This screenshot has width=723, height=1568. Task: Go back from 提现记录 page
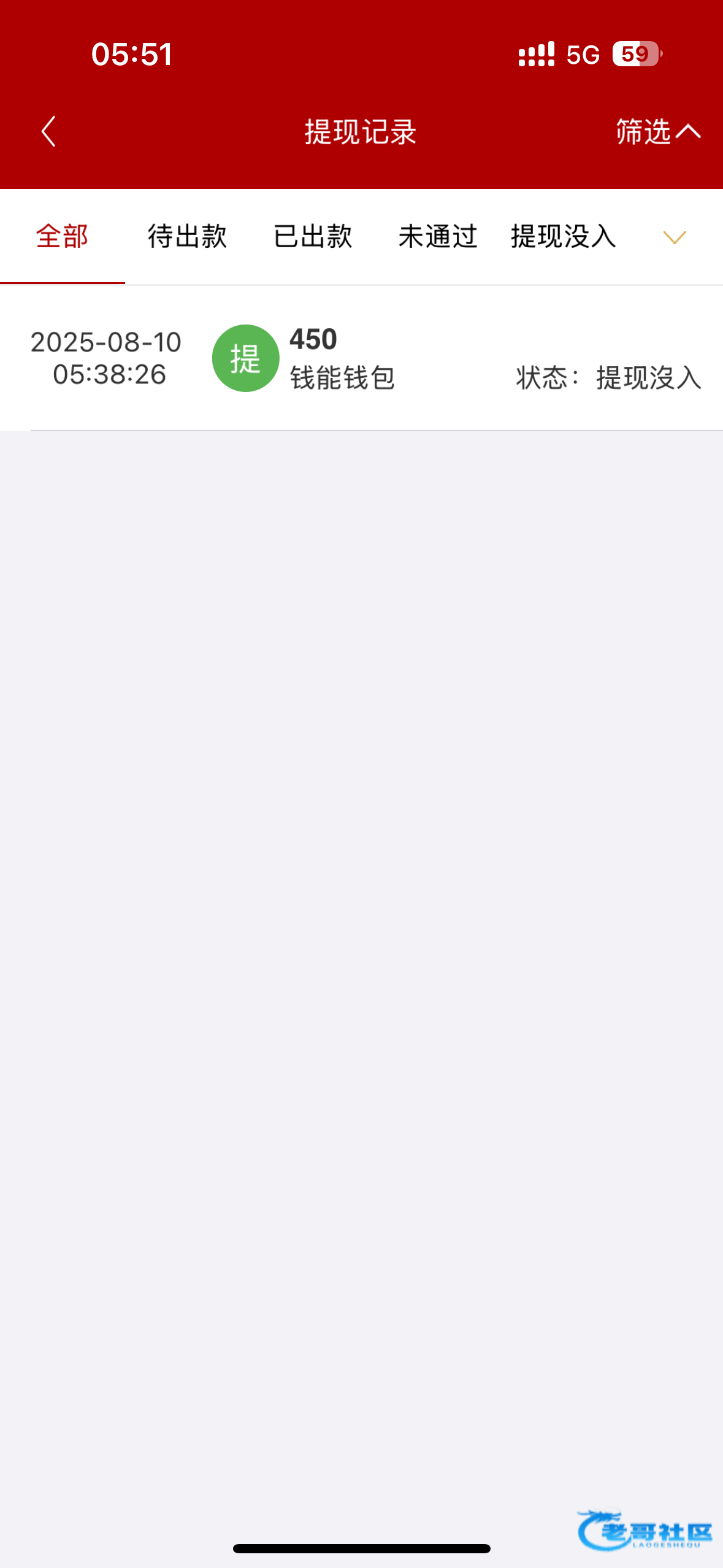[x=48, y=132]
